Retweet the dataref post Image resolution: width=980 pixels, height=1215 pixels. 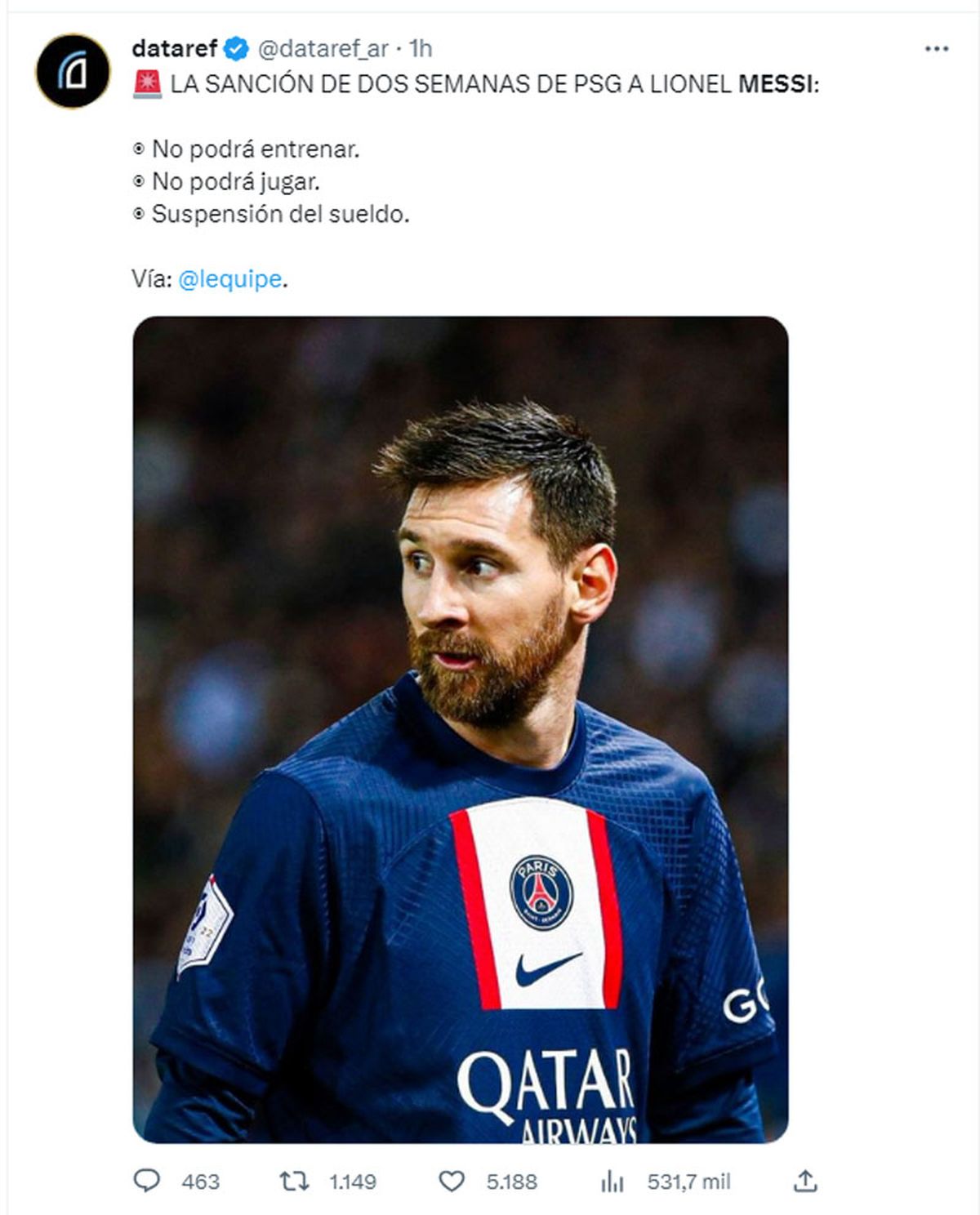click(294, 1181)
